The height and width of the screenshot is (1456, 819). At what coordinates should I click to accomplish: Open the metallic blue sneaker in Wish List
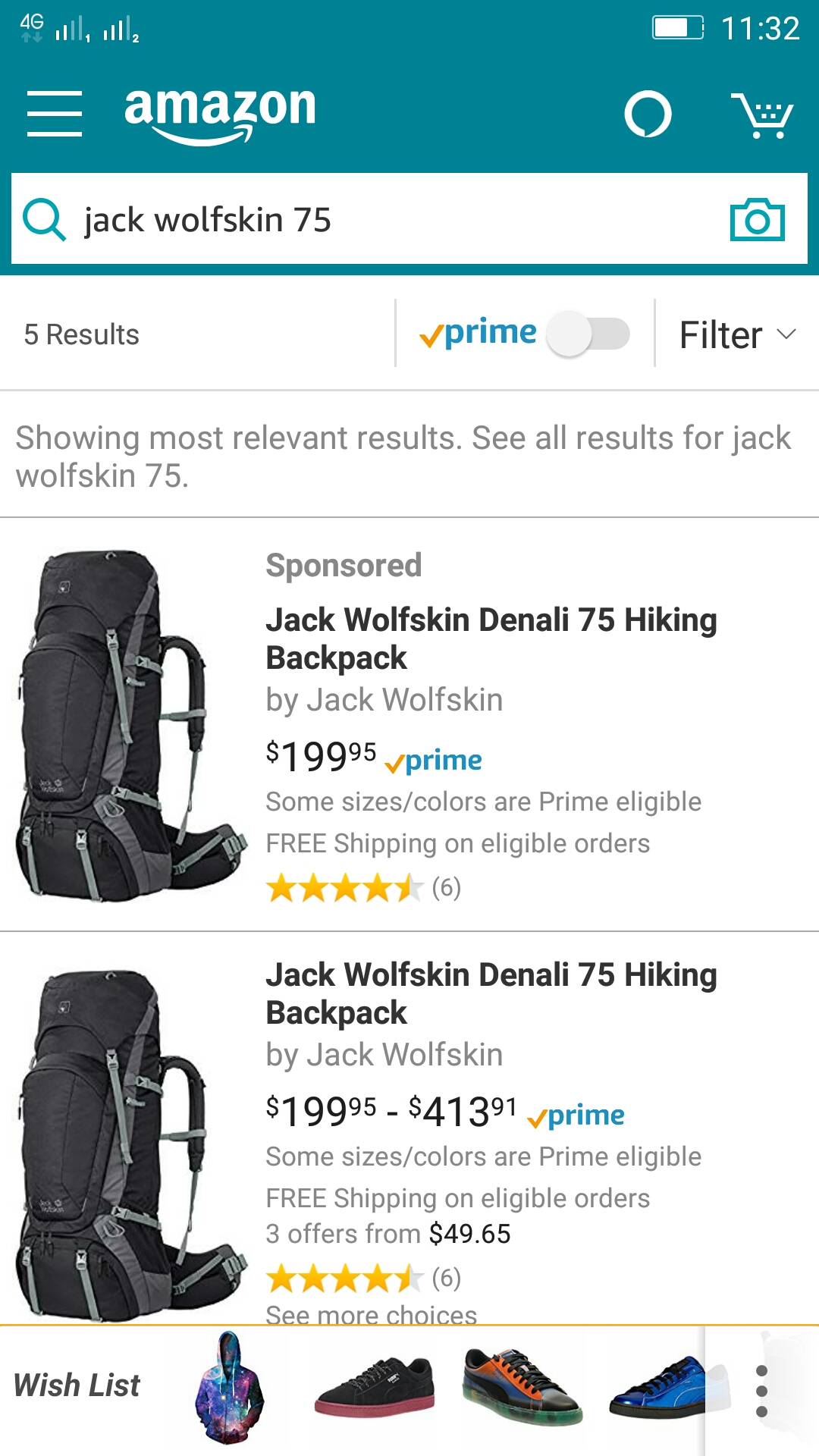pos(658,1388)
